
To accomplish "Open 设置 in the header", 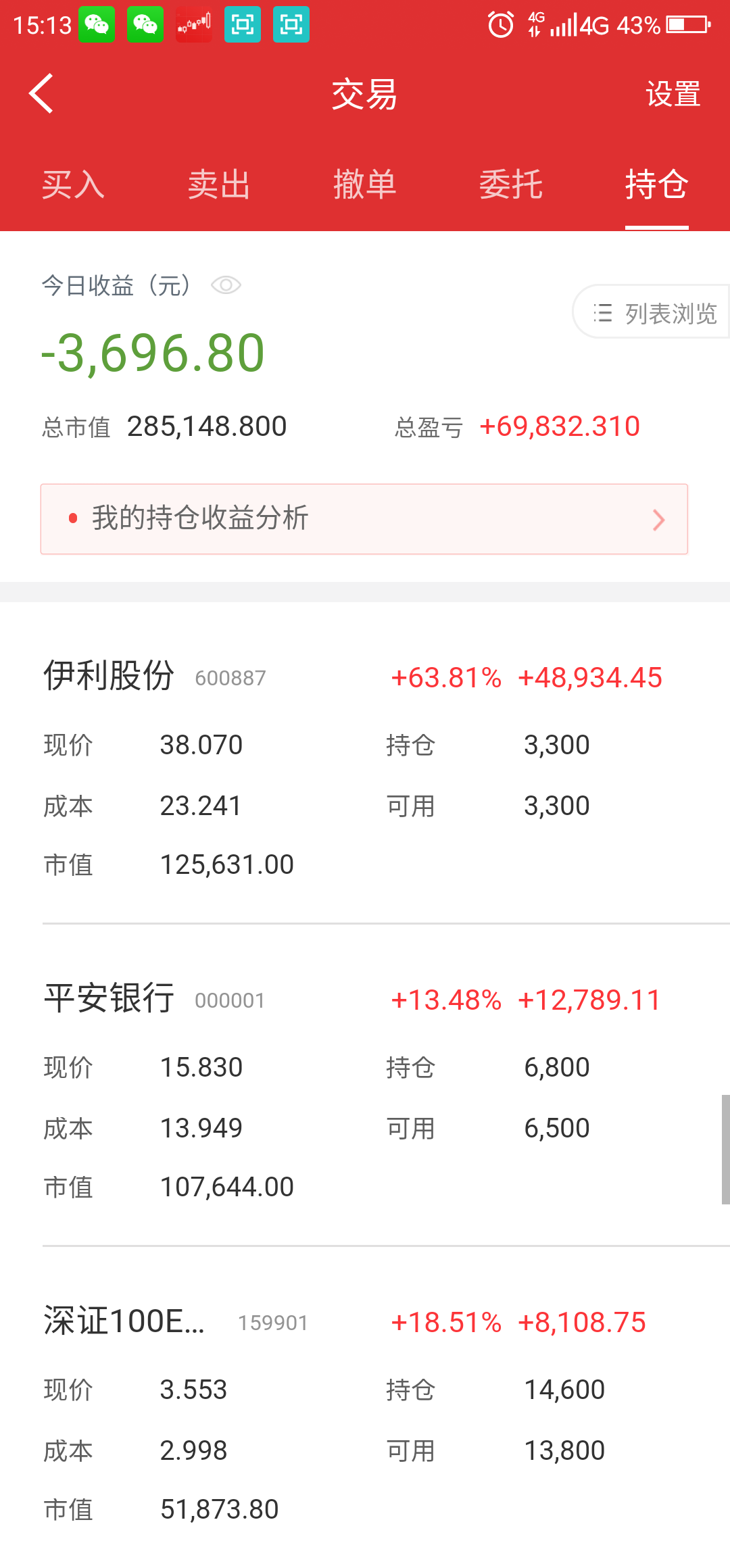I will [x=673, y=94].
